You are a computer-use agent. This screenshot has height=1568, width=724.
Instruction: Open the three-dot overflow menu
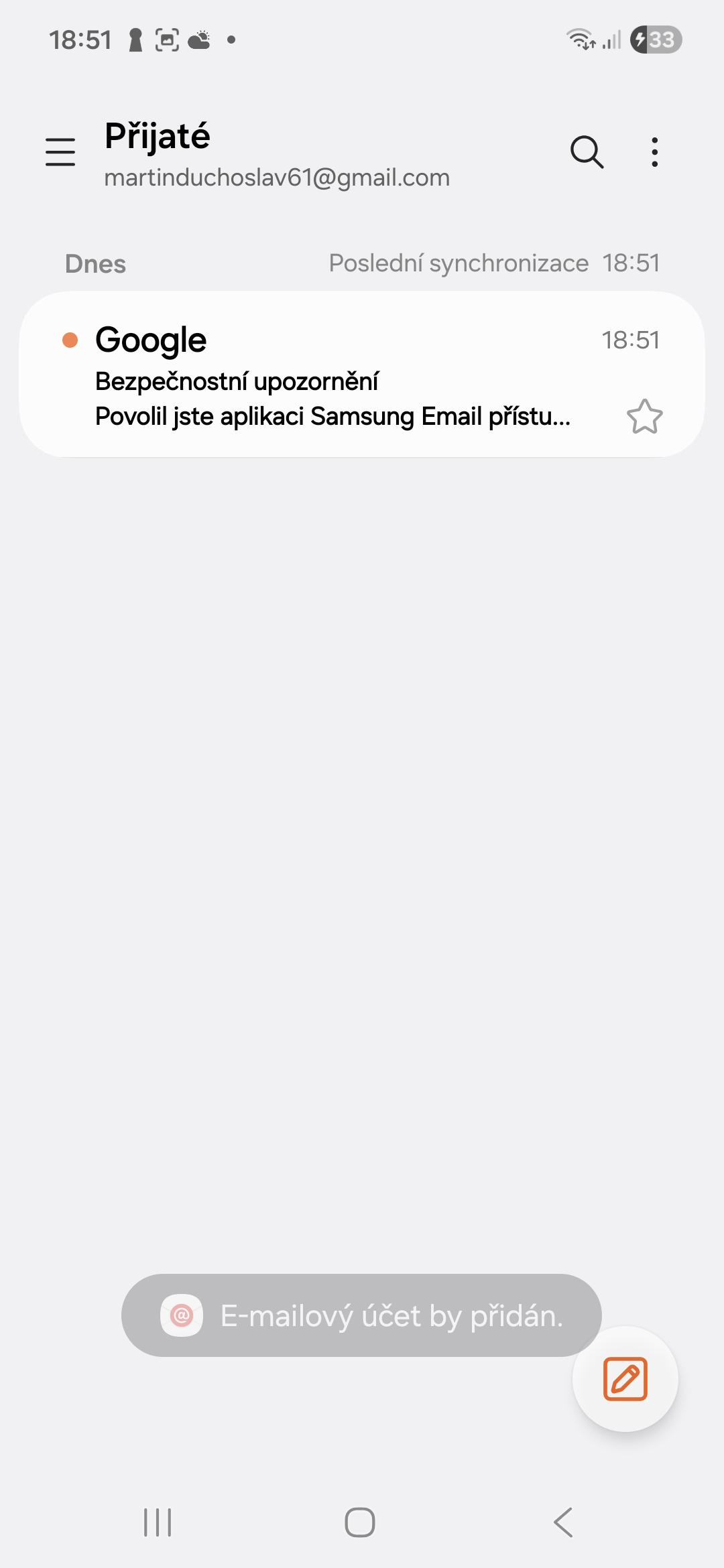(x=655, y=152)
